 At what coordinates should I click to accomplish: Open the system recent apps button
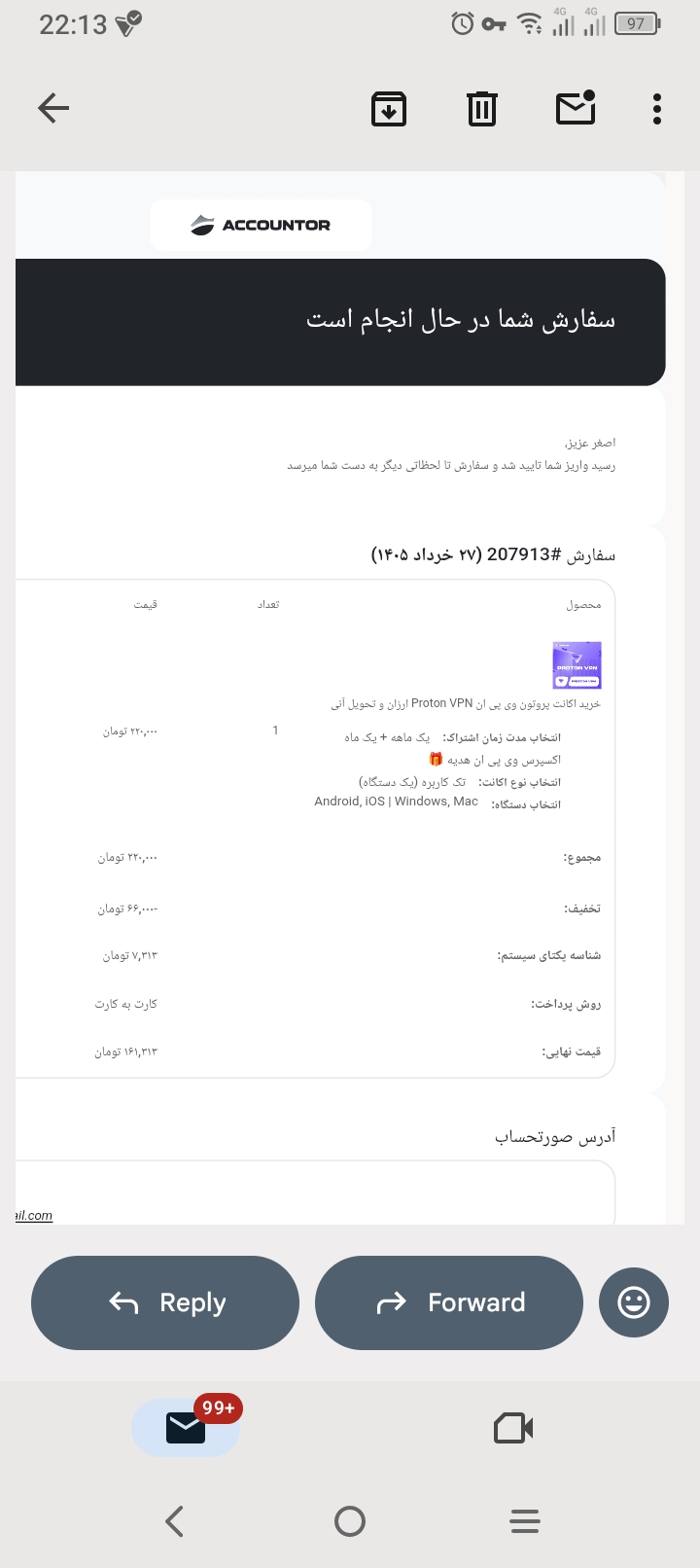coord(525,1521)
